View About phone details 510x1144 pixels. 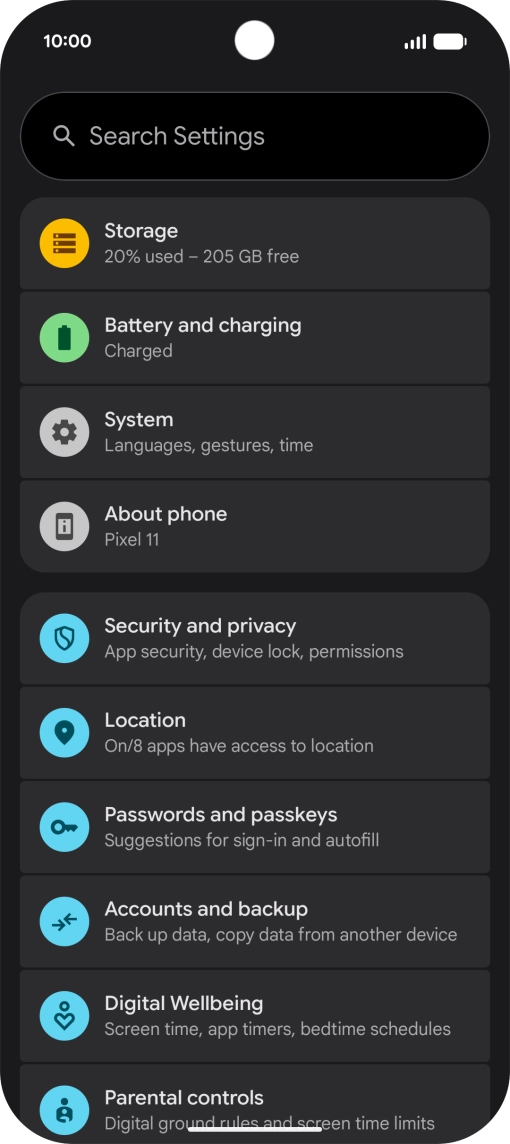255,526
